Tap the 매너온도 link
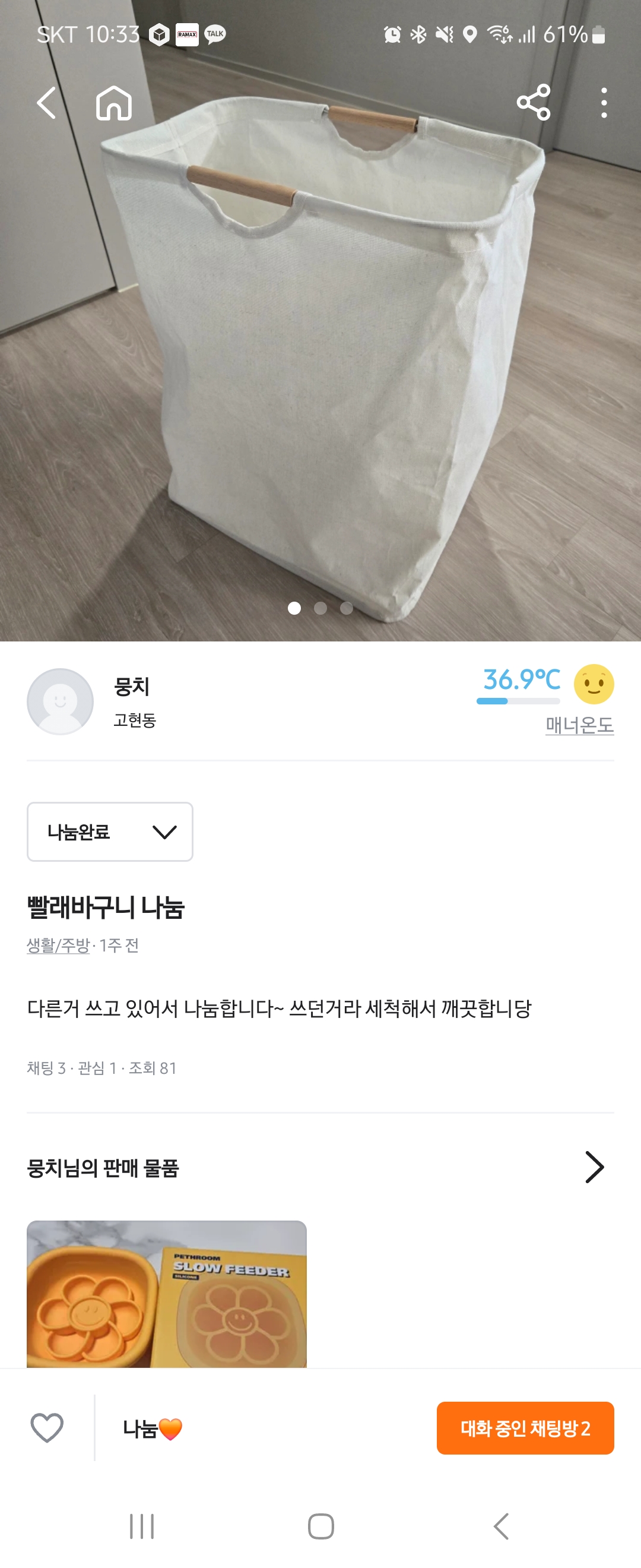Viewport: 641px width, 1568px height. tap(579, 725)
